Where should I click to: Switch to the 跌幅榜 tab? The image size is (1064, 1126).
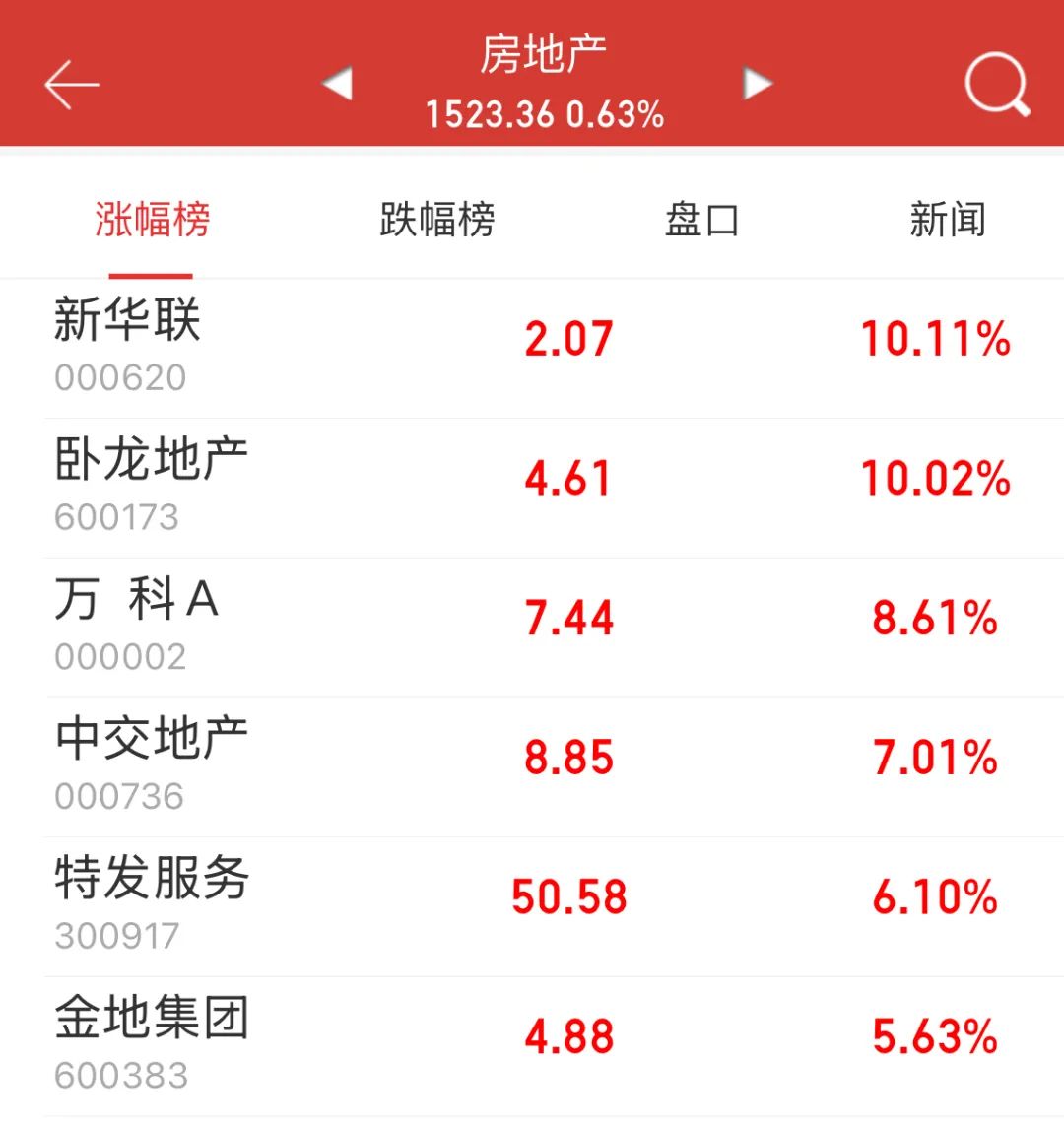[x=436, y=222]
